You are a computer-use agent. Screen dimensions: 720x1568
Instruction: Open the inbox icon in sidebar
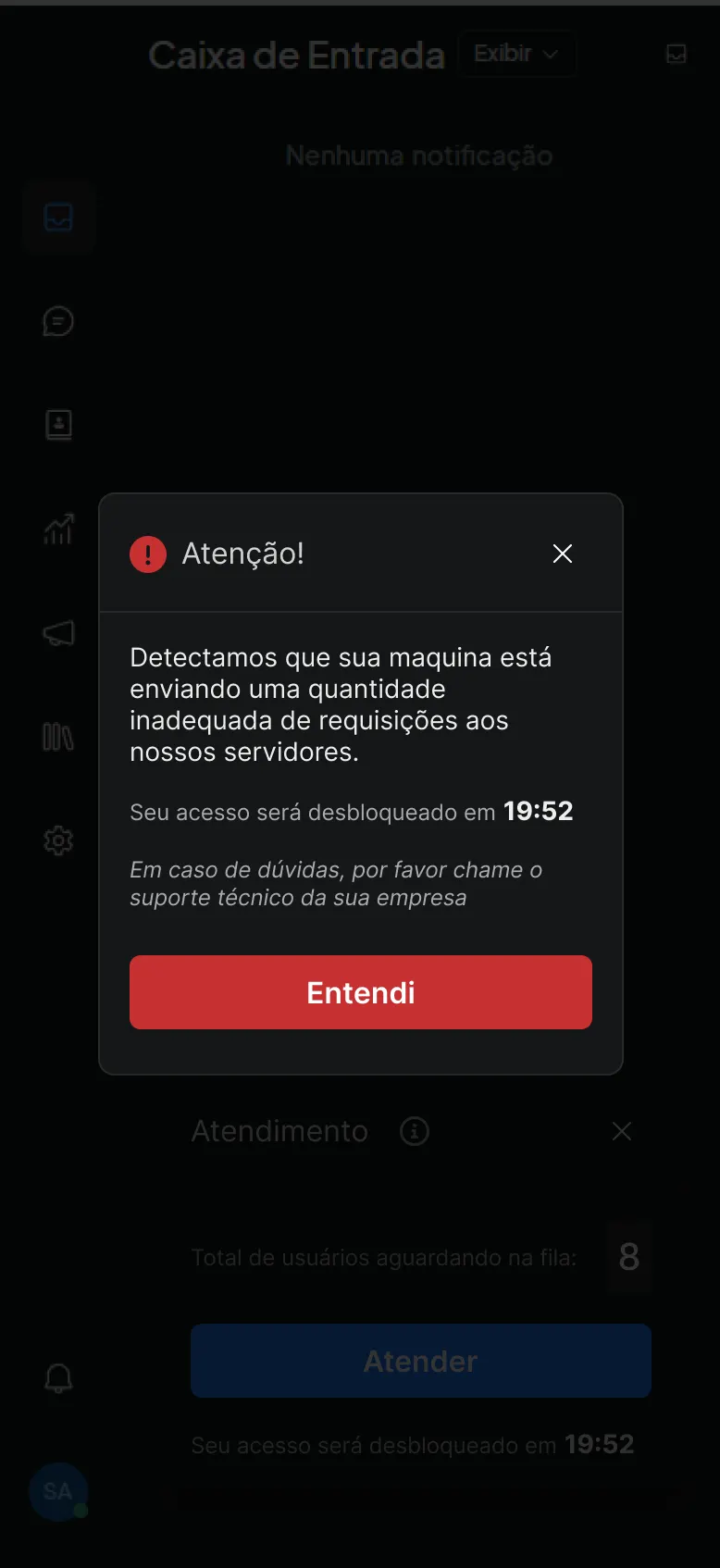click(58, 218)
